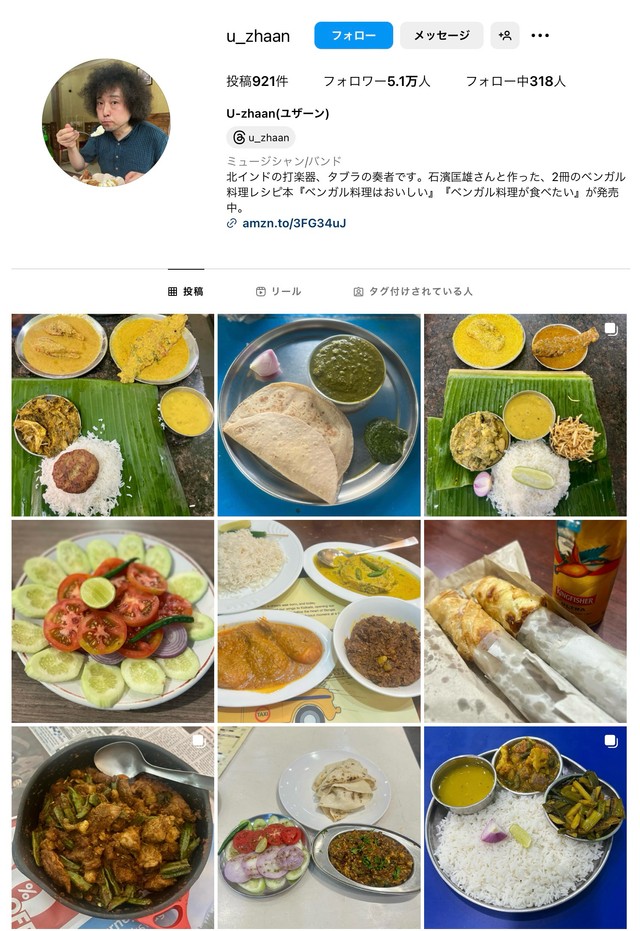Viewport: 640px width, 931px height.
Task: Show suggested similar accounts
Action: click(505, 35)
